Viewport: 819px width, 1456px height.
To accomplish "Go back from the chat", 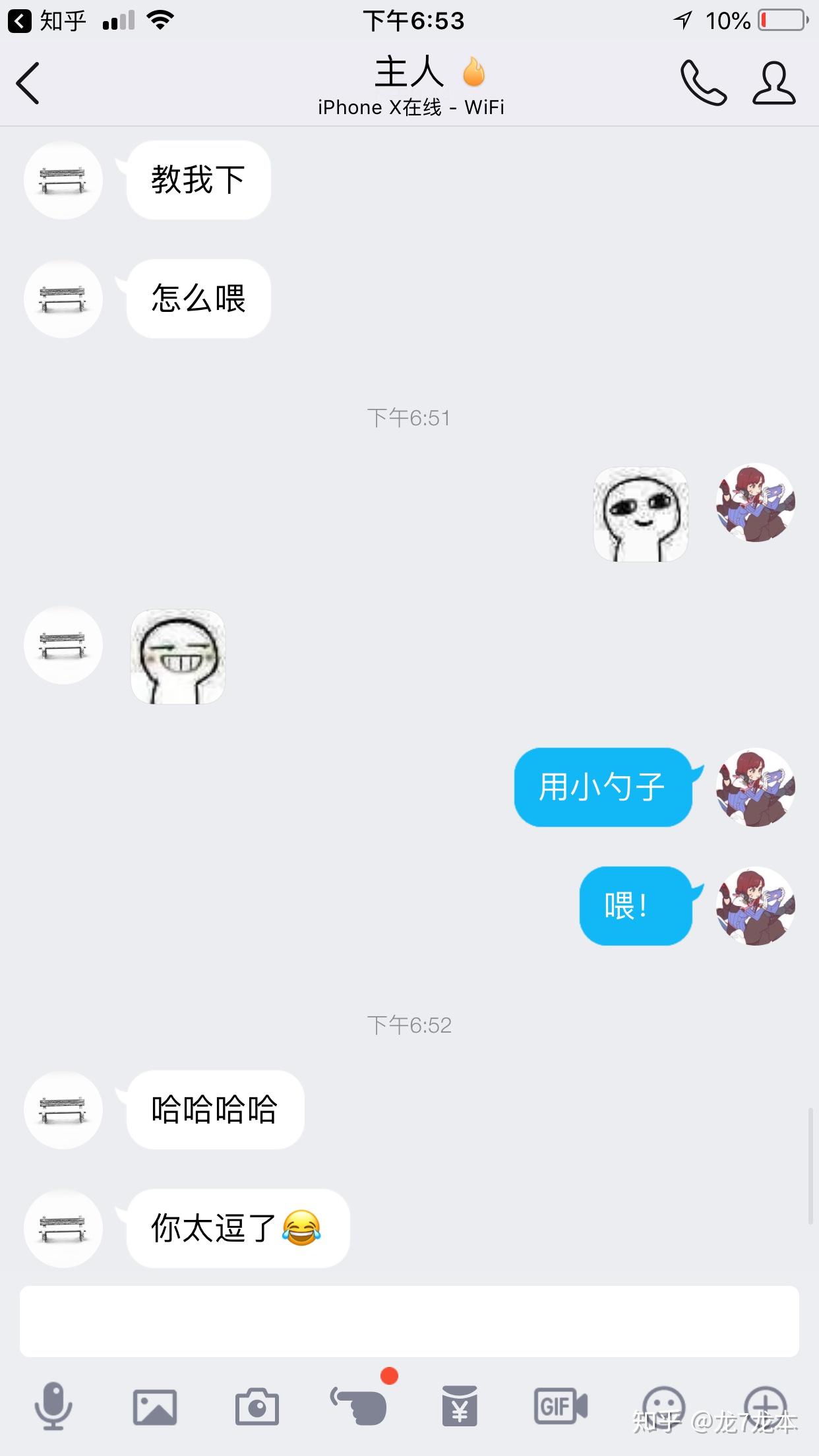I will 28,83.
